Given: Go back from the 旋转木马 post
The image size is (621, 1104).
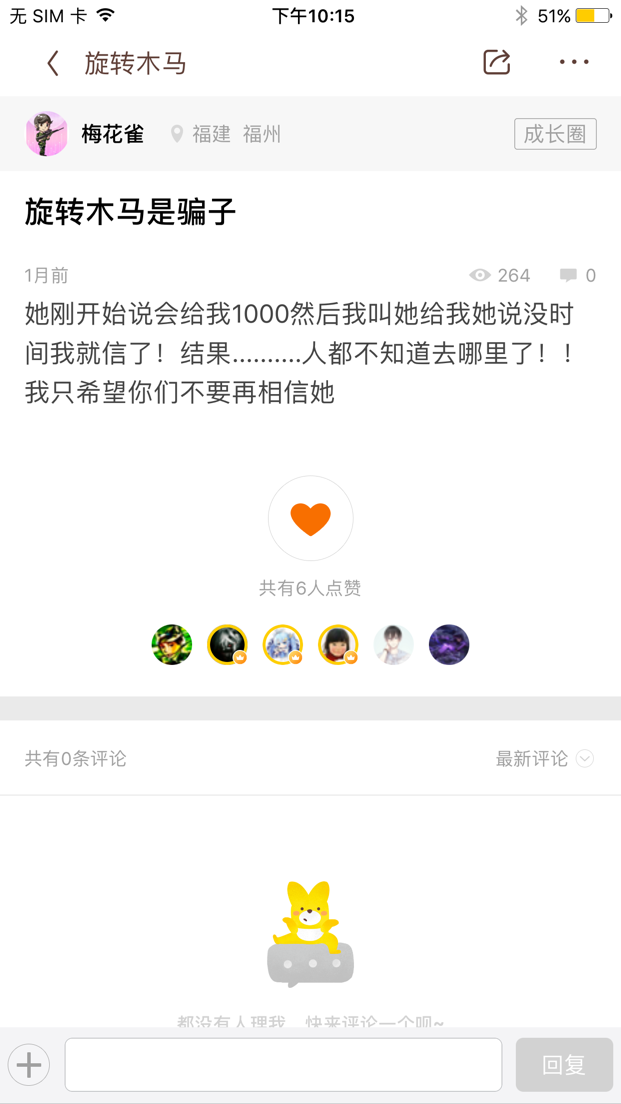Looking at the screenshot, I should (53, 64).
